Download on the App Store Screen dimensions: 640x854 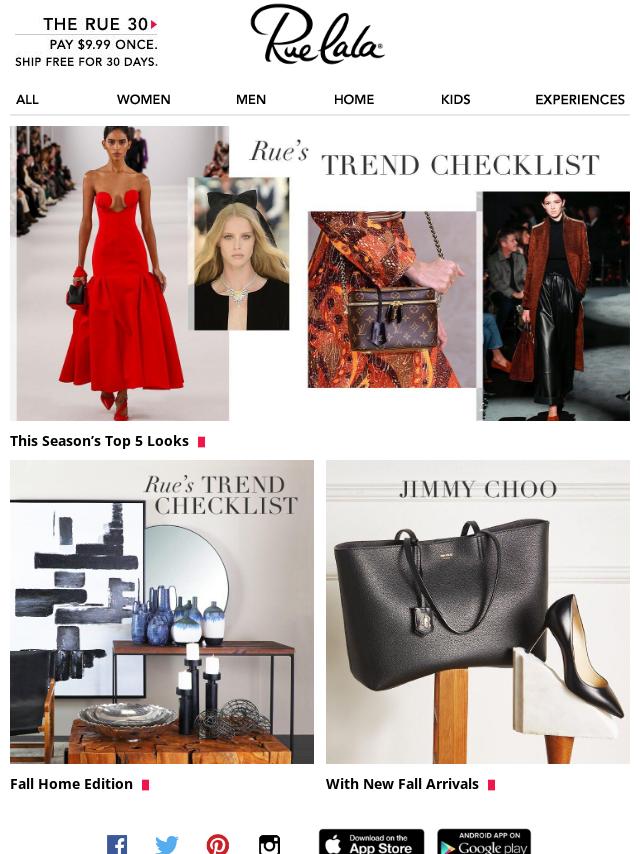pos(371,842)
